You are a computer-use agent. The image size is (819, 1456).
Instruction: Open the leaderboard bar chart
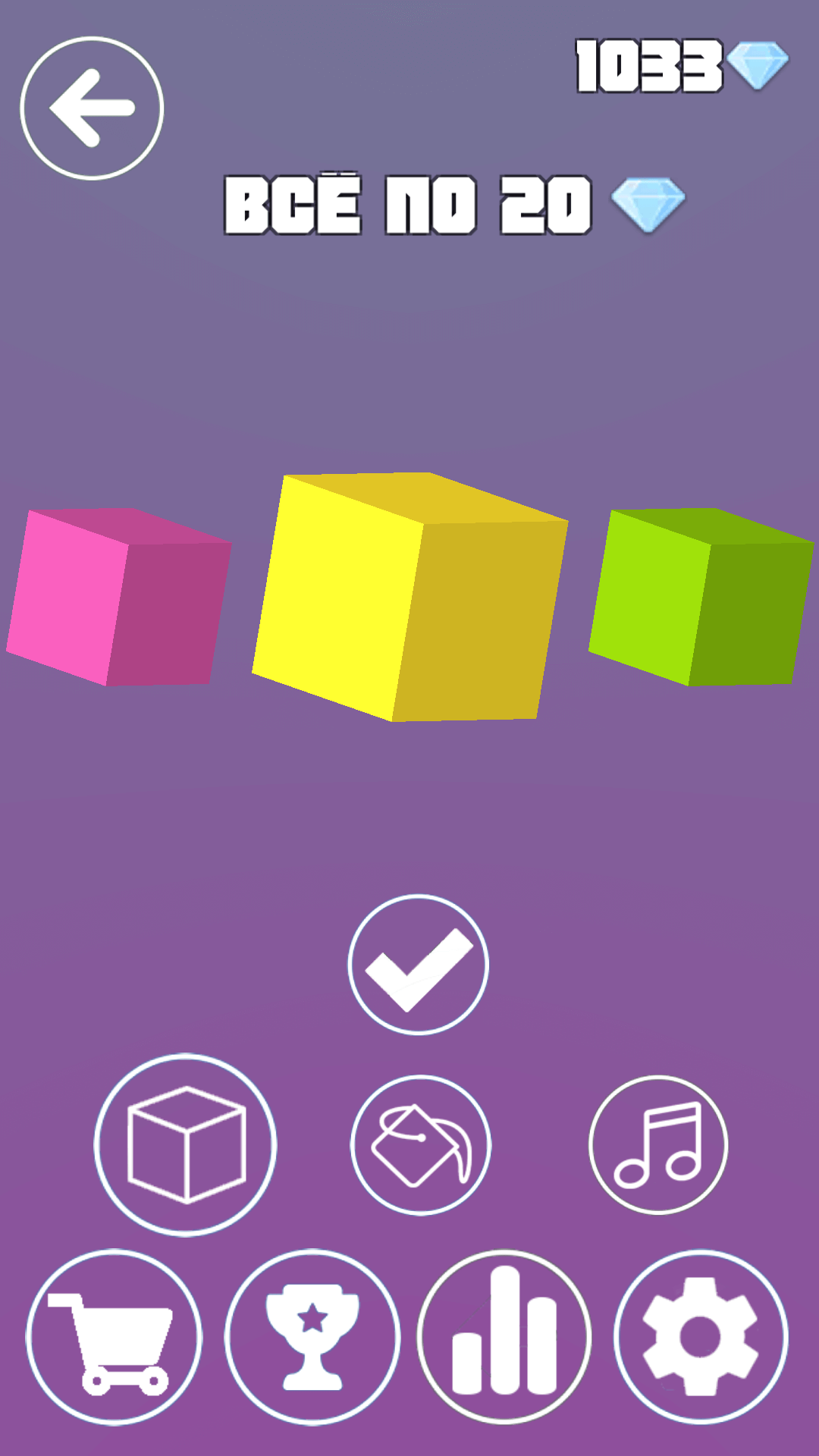pos(504,1337)
